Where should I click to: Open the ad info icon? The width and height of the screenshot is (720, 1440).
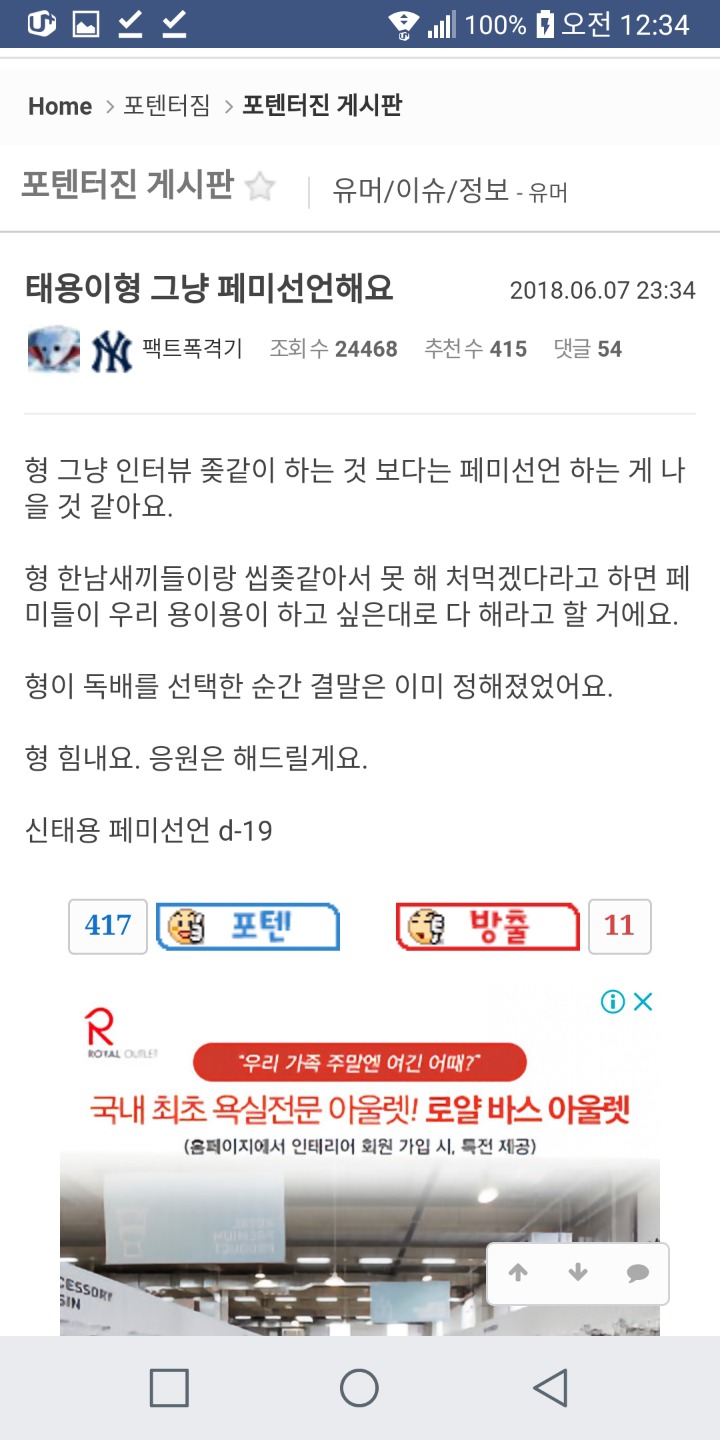point(613,1002)
